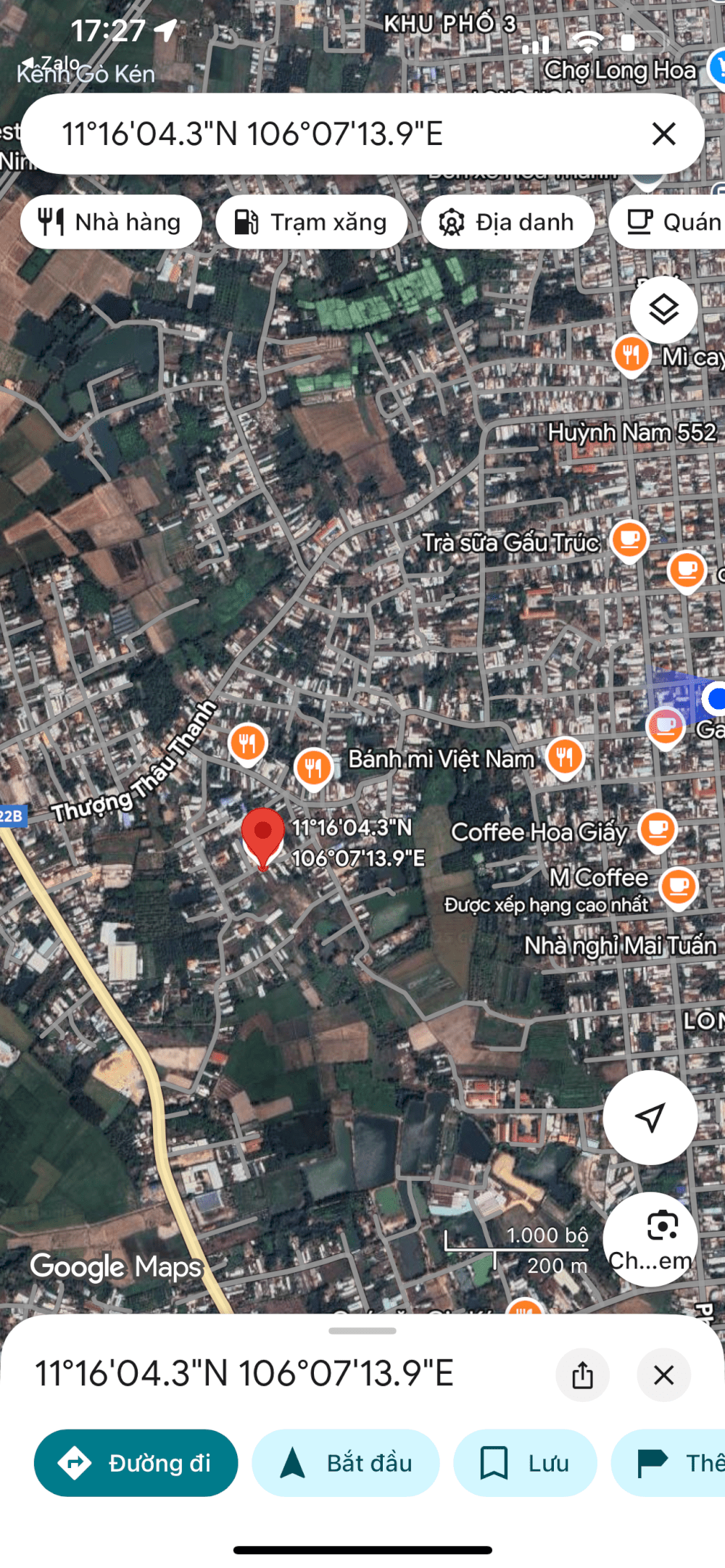This screenshot has height=1568, width=725.
Task: Open the M Coffee place marker
Action: [679, 885]
